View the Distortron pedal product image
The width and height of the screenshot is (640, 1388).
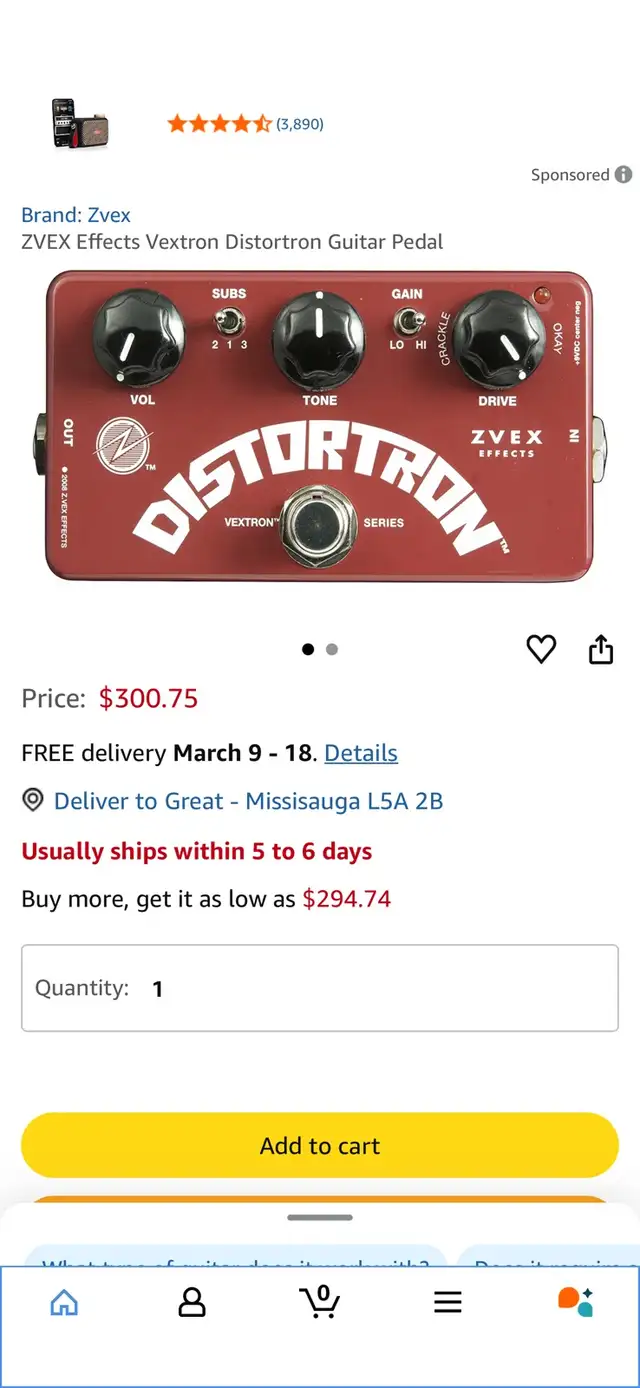(x=320, y=427)
